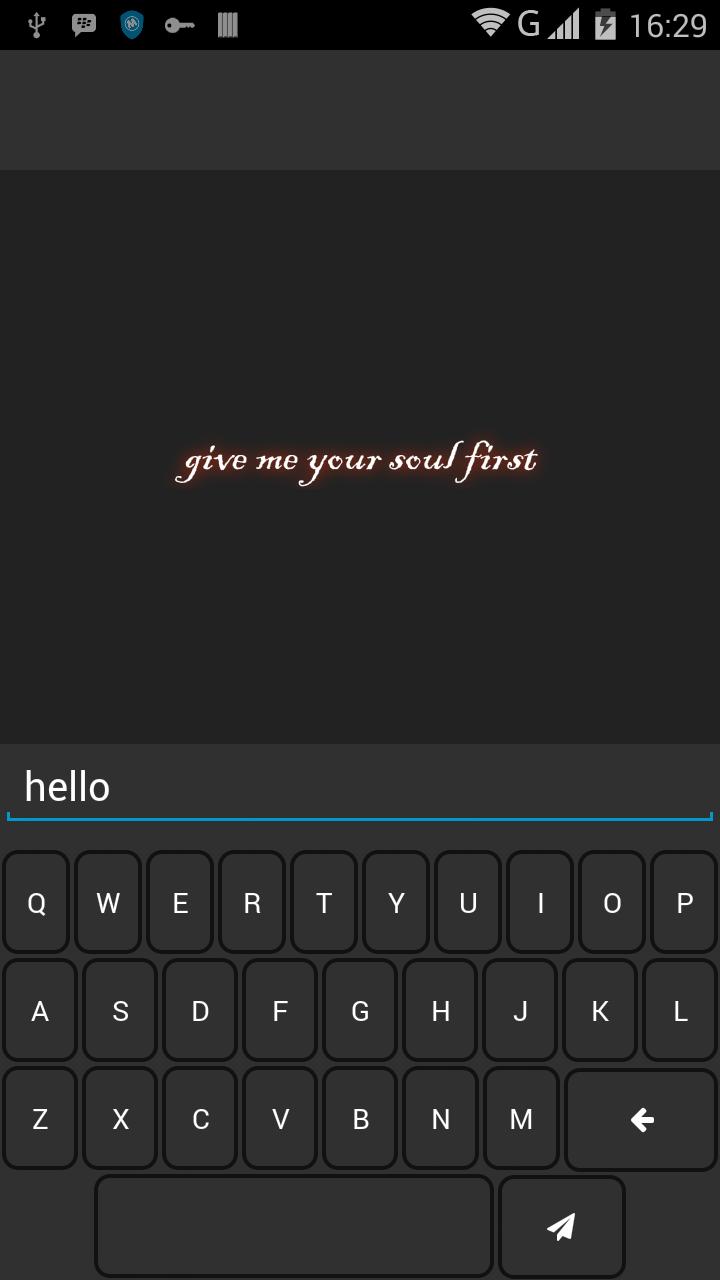The height and width of the screenshot is (1280, 720).
Task: Hit the letter G key
Action: pos(360,1011)
